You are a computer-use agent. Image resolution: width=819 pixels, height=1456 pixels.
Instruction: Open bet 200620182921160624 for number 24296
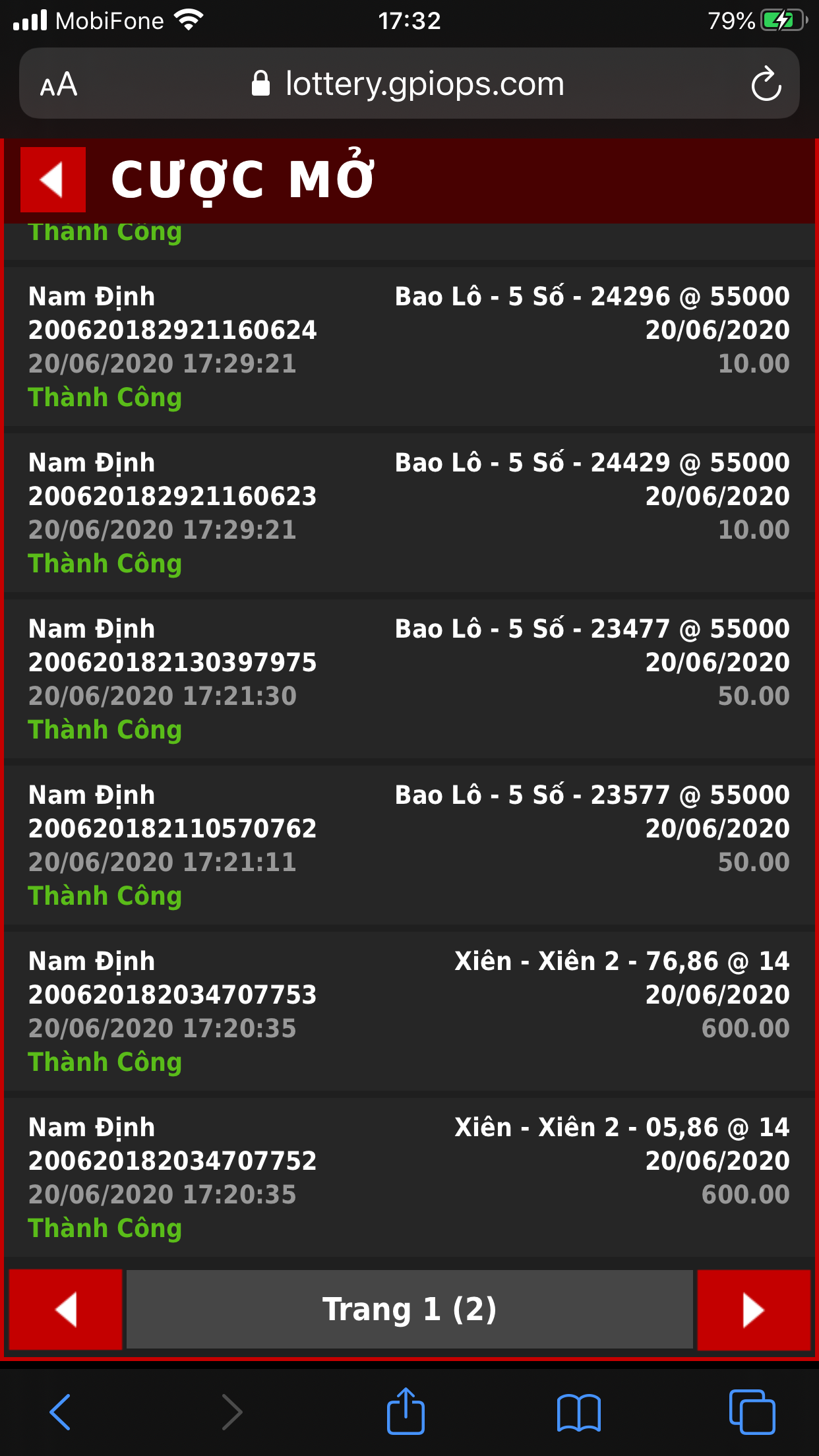click(409, 347)
